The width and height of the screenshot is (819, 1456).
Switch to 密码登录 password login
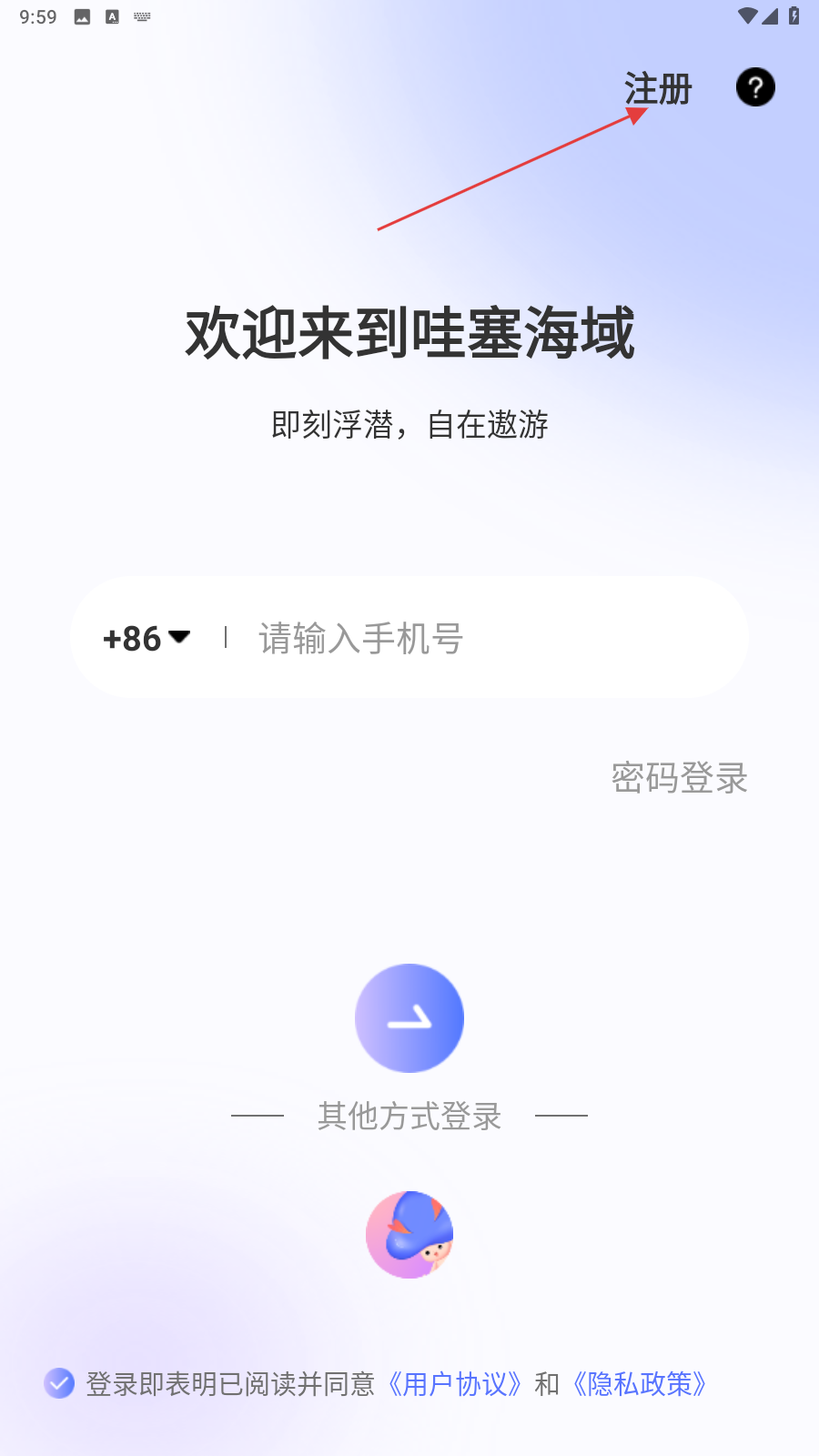click(679, 778)
